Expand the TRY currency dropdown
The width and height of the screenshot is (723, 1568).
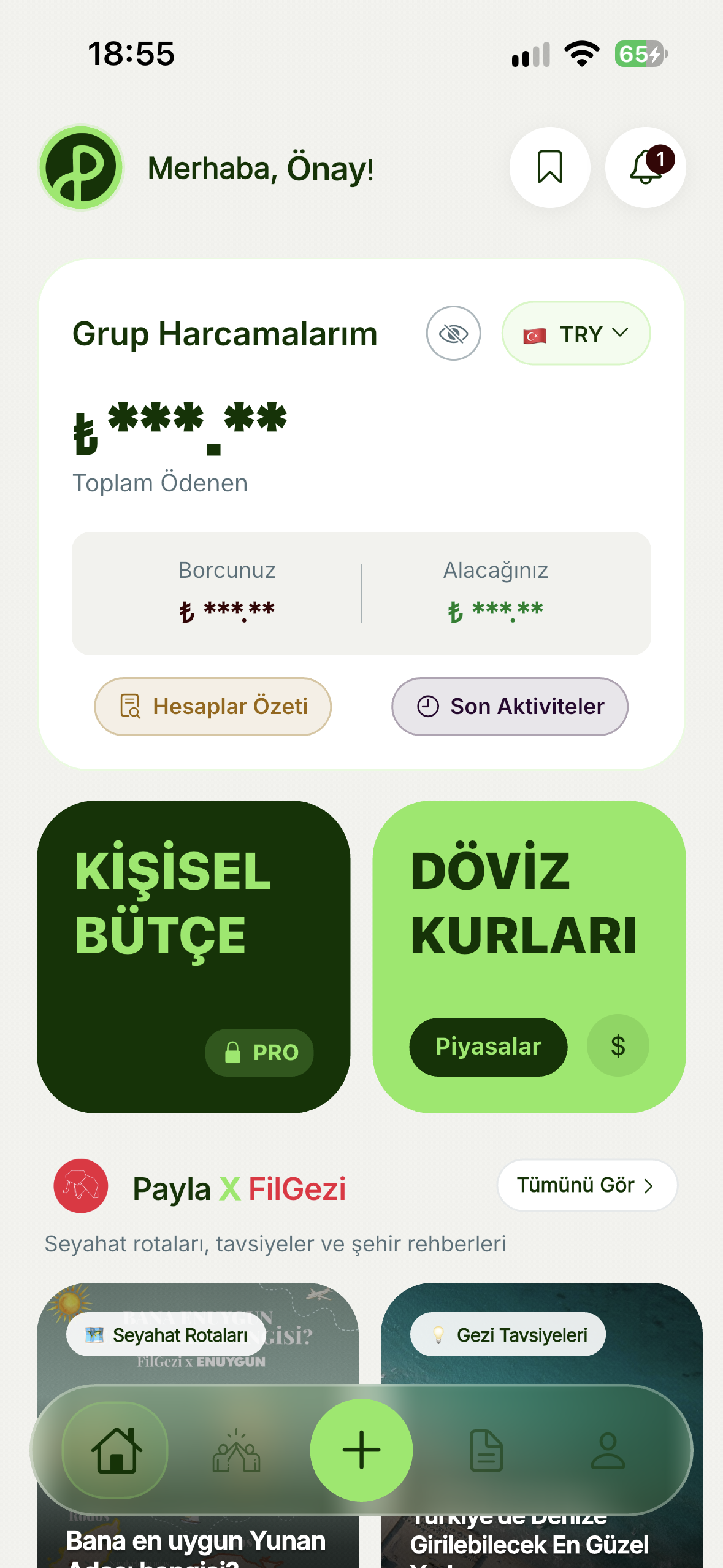point(576,334)
